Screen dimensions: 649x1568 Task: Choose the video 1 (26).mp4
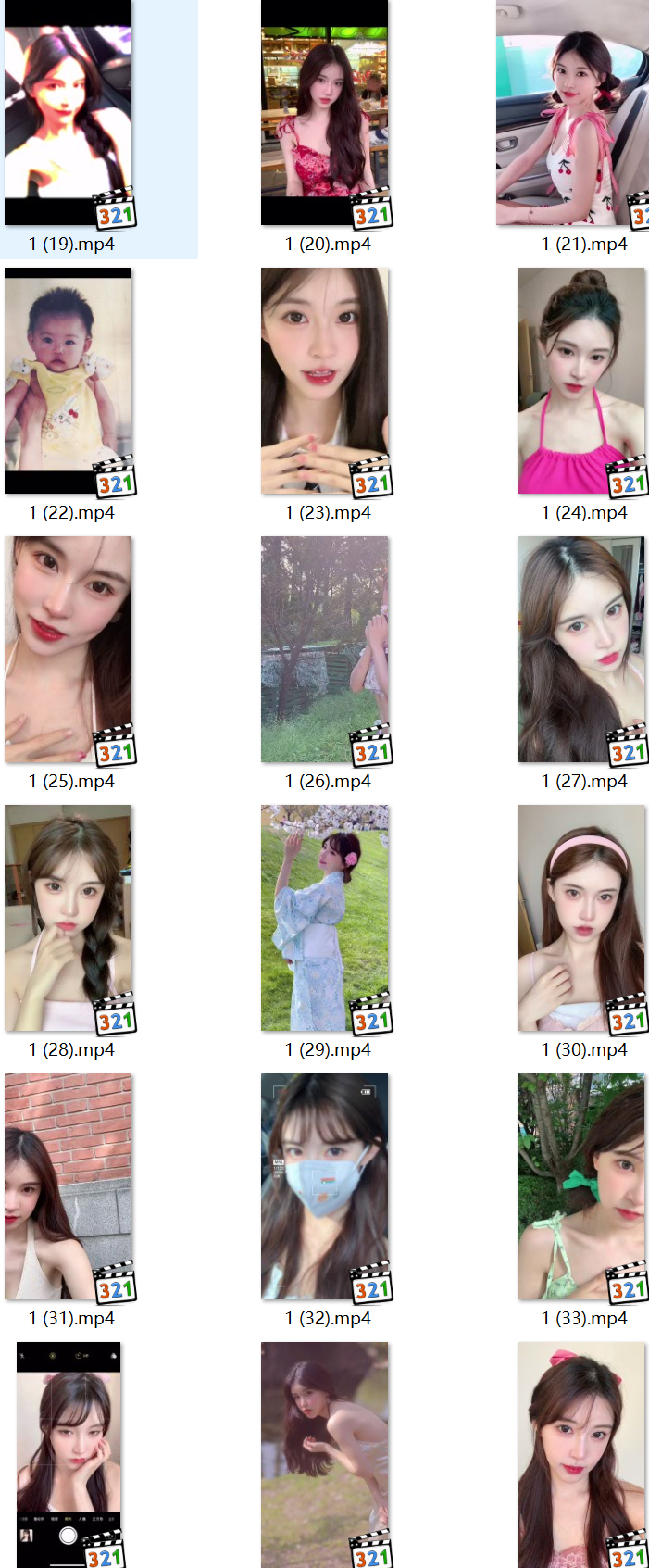[x=325, y=649]
